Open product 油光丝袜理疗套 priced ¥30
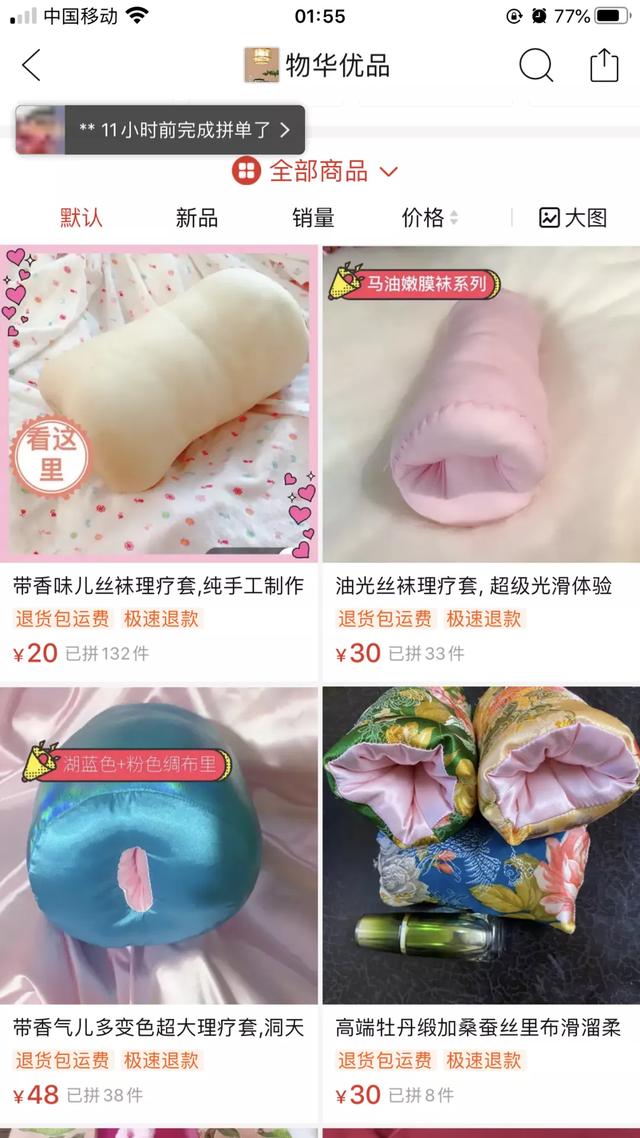The width and height of the screenshot is (640, 1138). tap(481, 402)
